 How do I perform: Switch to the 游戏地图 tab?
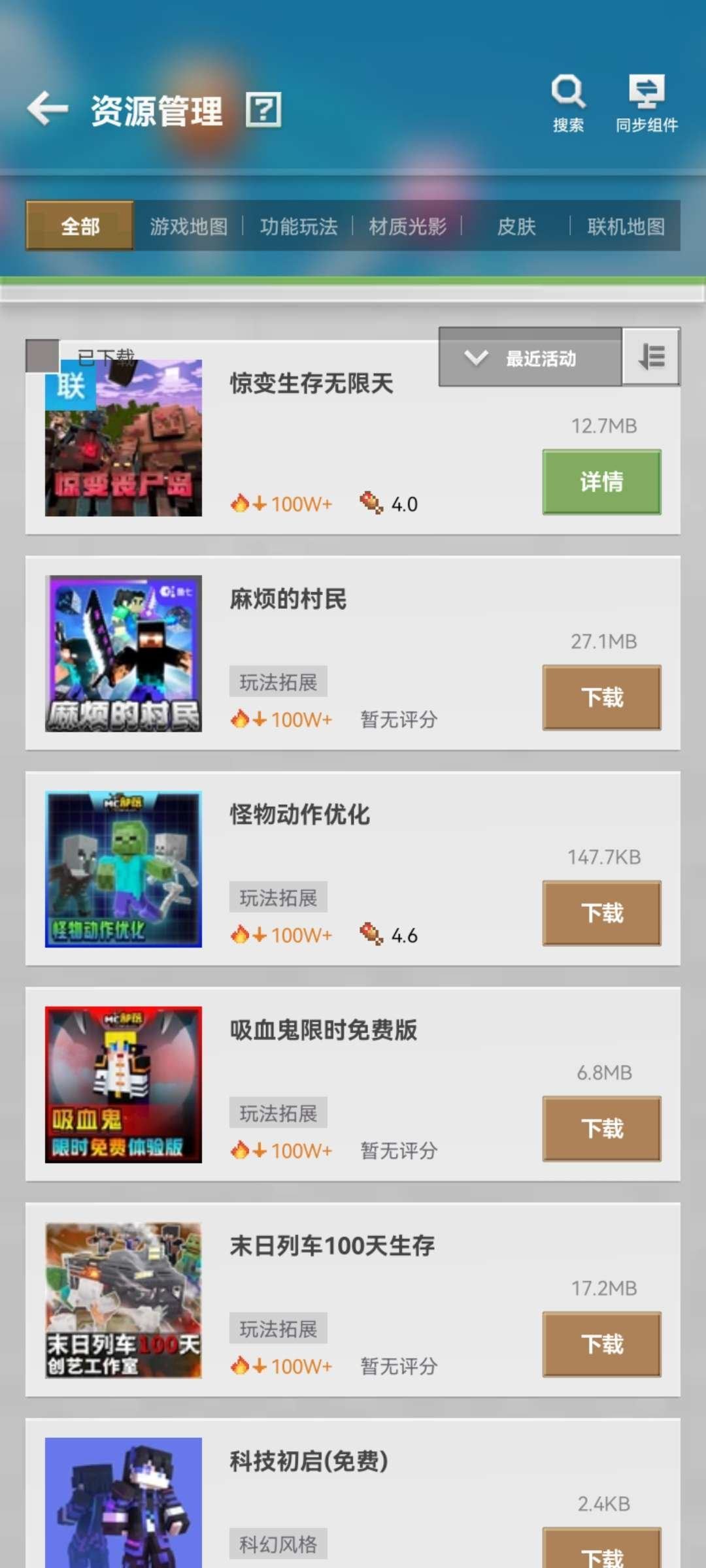(190, 227)
